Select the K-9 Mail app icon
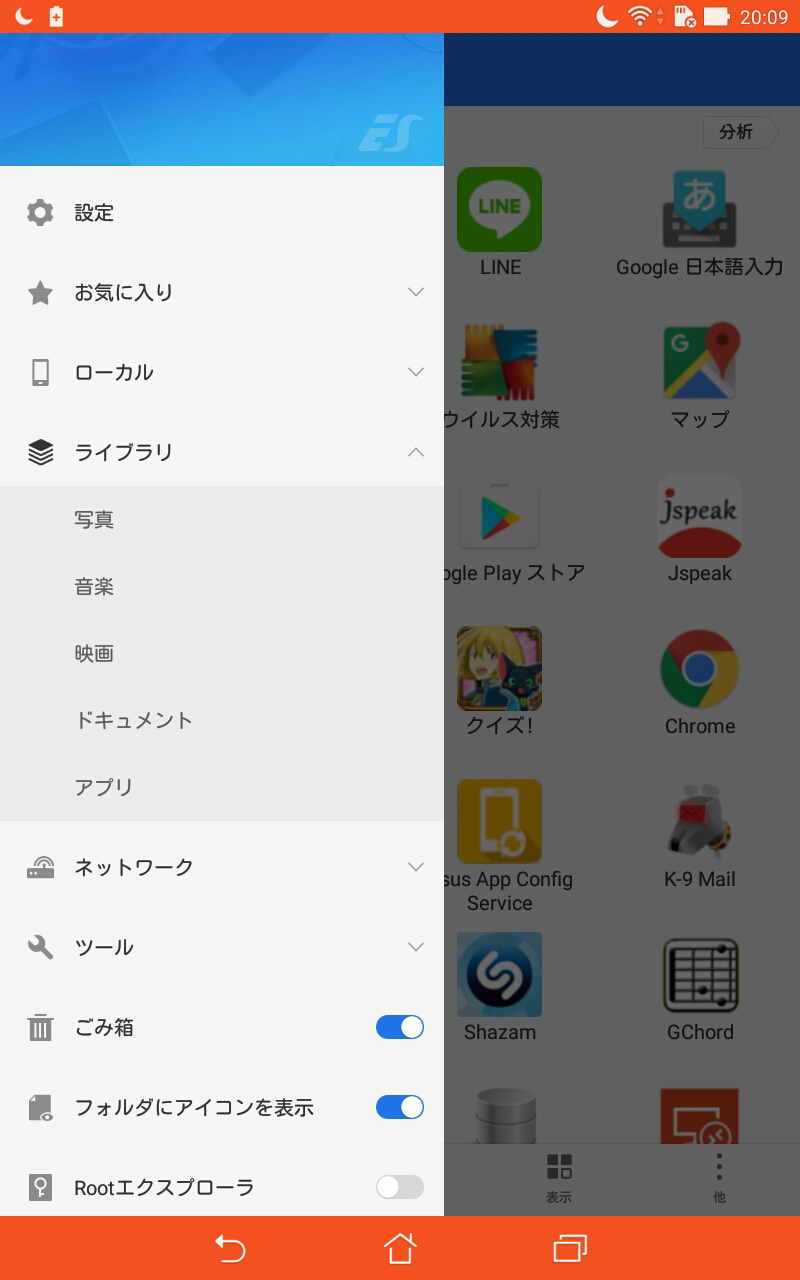800x1280 pixels. (x=700, y=822)
